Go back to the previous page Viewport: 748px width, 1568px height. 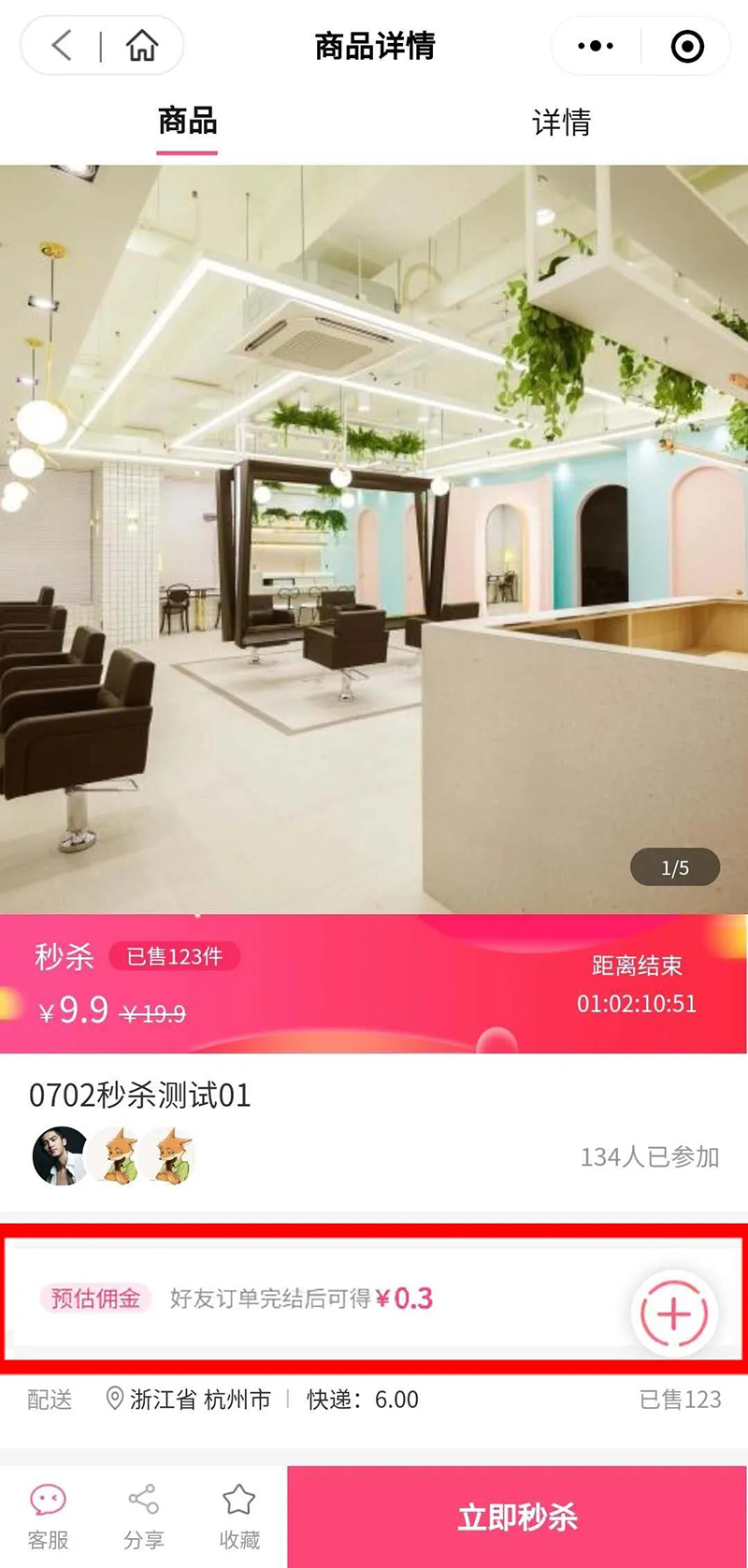(62, 45)
